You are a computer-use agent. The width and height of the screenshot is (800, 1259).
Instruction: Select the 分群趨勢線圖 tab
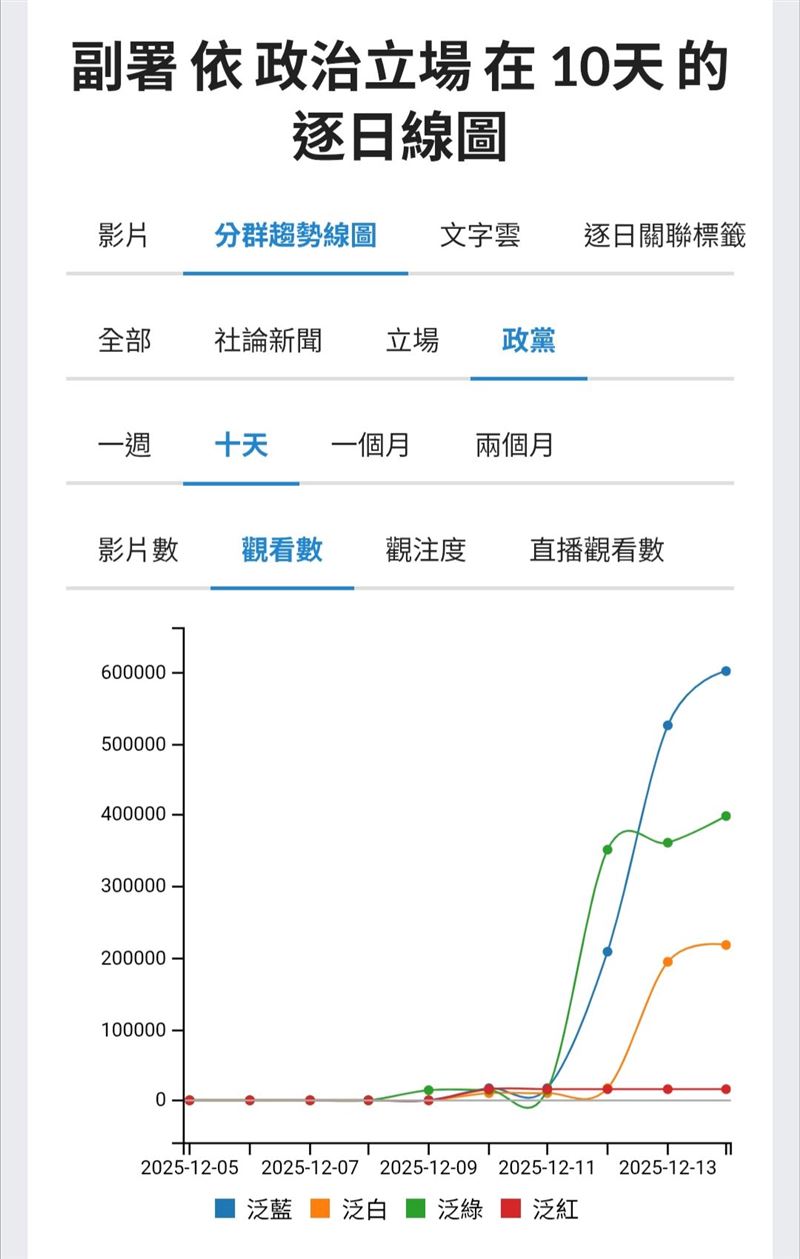[295, 236]
